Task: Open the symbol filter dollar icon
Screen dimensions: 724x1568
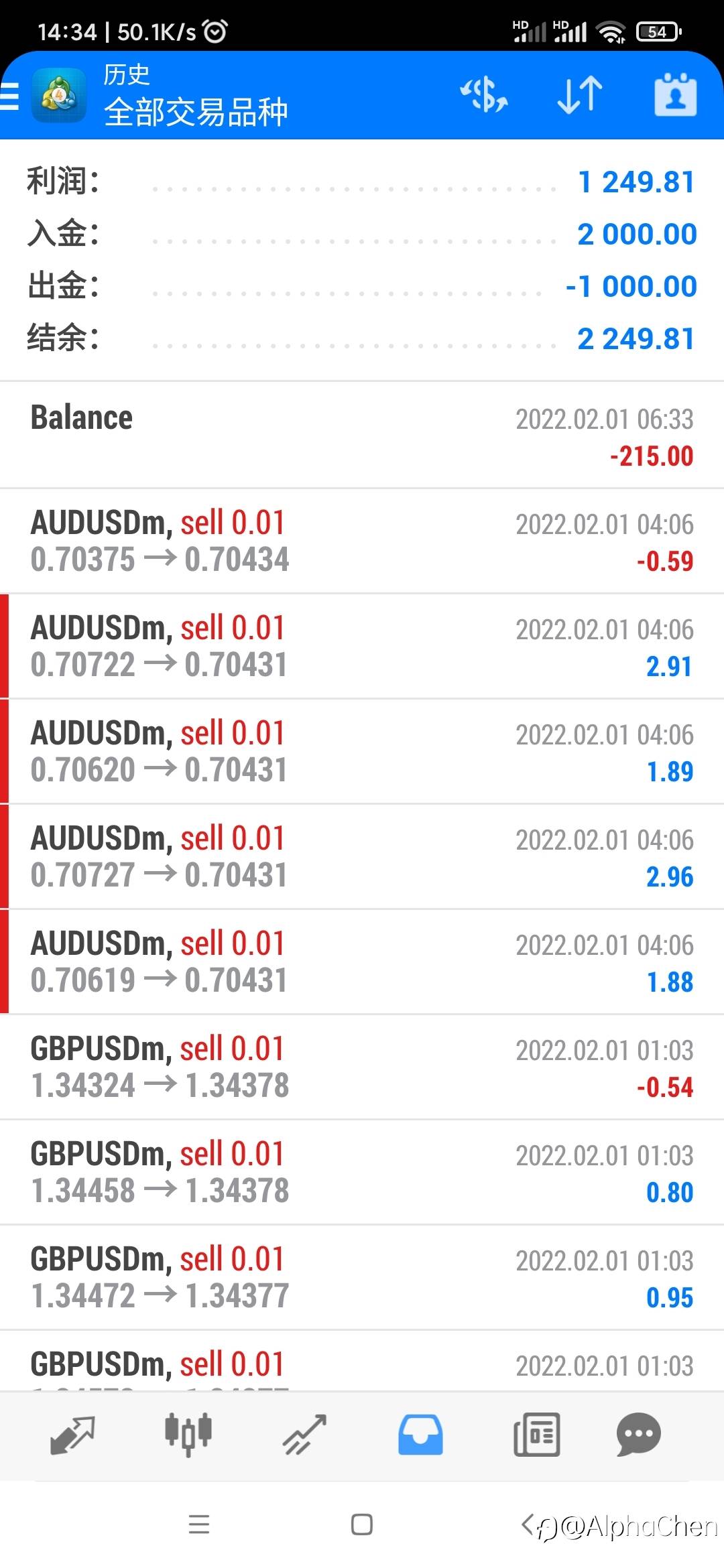Action: tap(483, 95)
